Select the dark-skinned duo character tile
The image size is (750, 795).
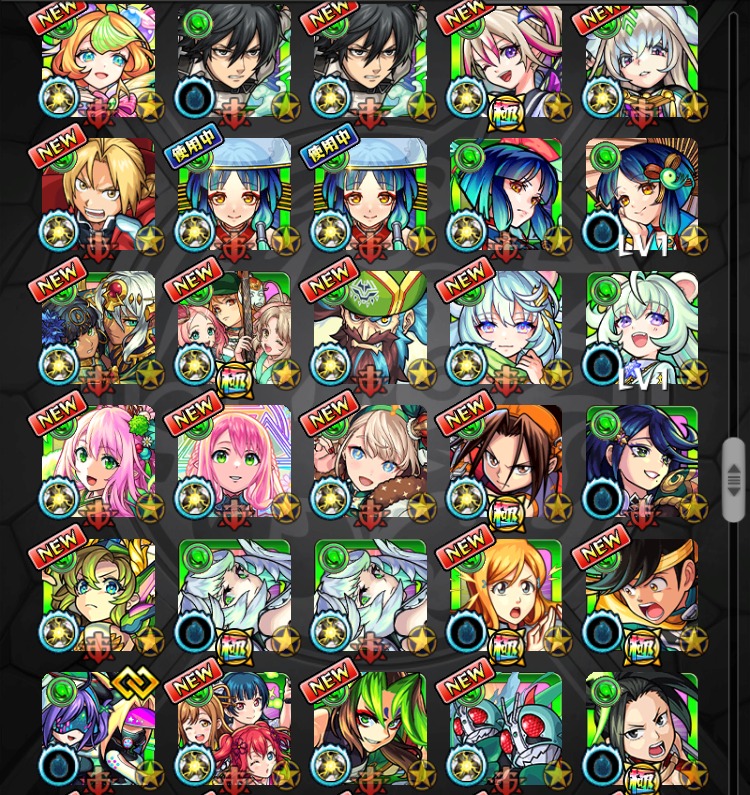coord(98,328)
